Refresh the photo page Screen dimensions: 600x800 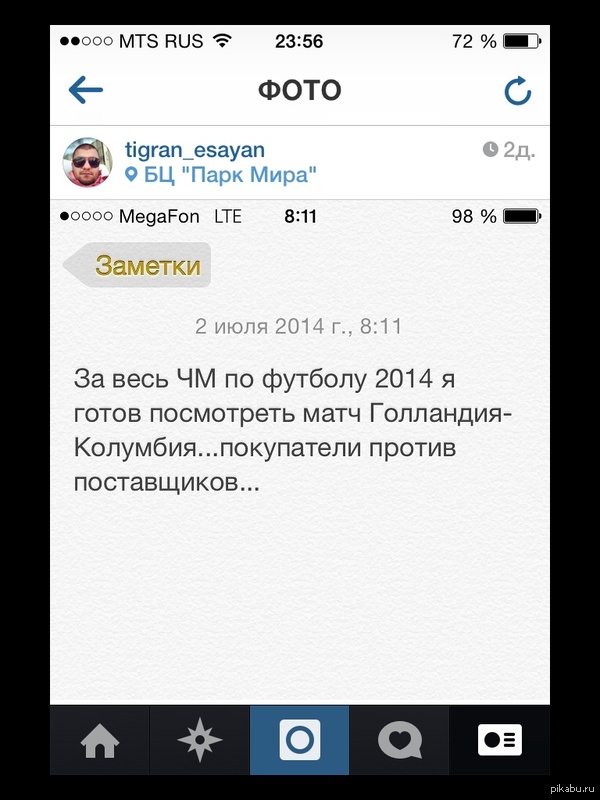517,92
